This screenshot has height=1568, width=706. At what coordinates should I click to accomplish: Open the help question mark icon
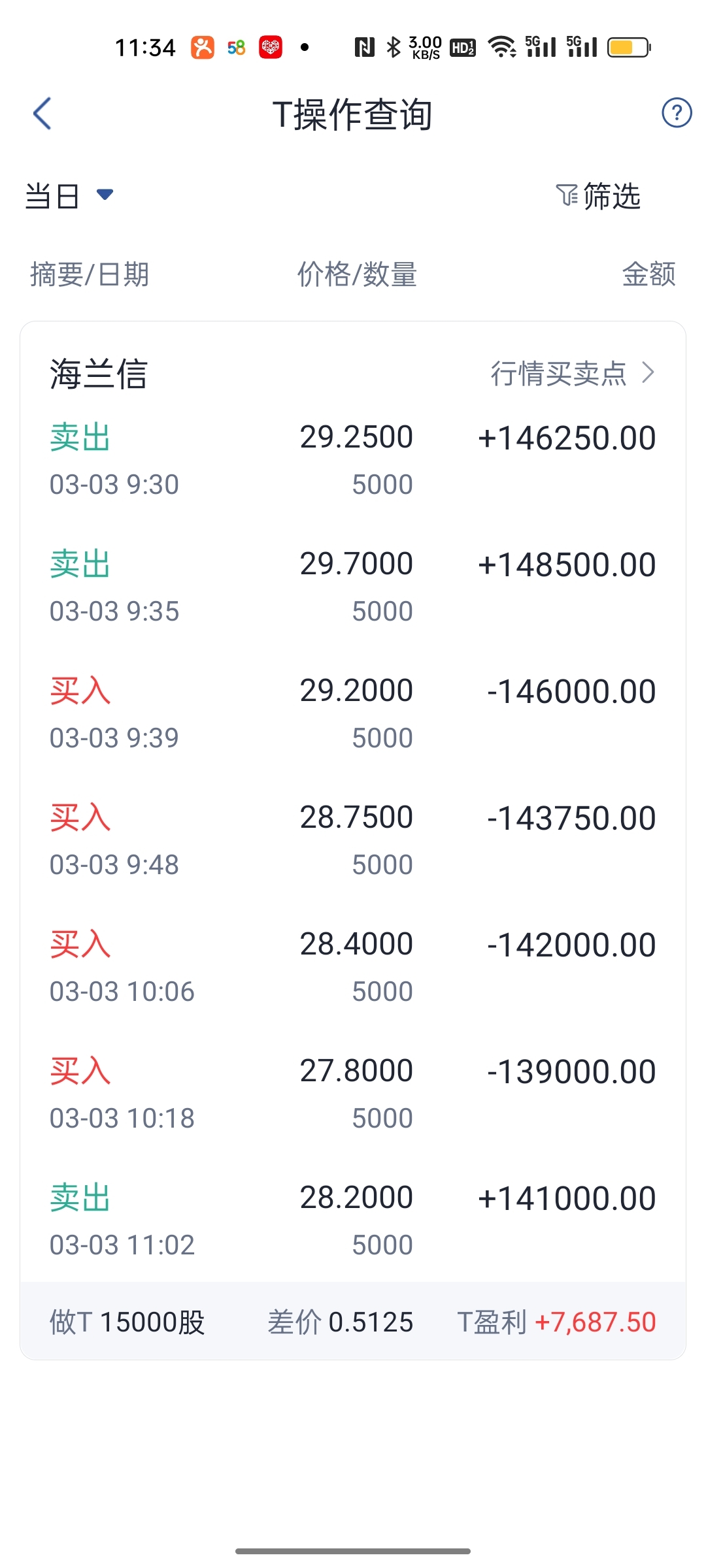pos(676,113)
